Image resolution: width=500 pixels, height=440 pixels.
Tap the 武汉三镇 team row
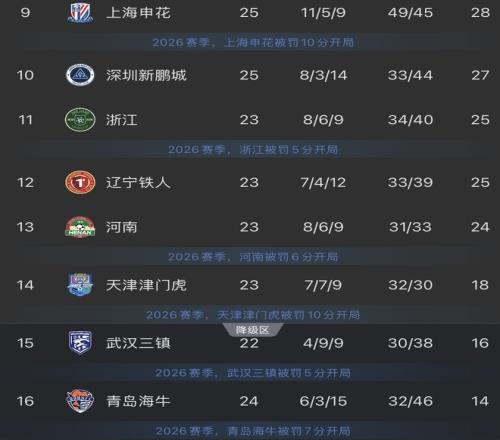(250, 343)
